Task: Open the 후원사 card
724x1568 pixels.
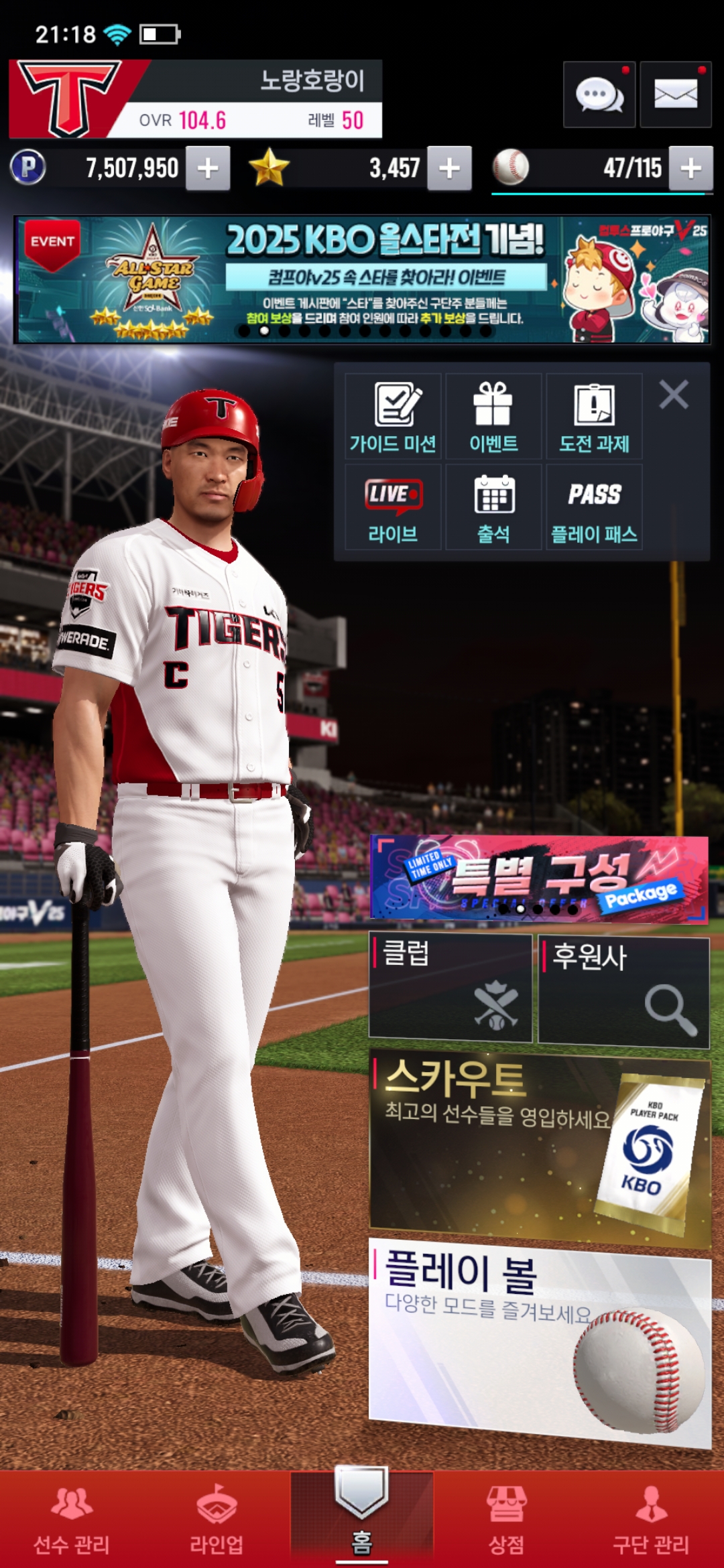Action: (623, 990)
